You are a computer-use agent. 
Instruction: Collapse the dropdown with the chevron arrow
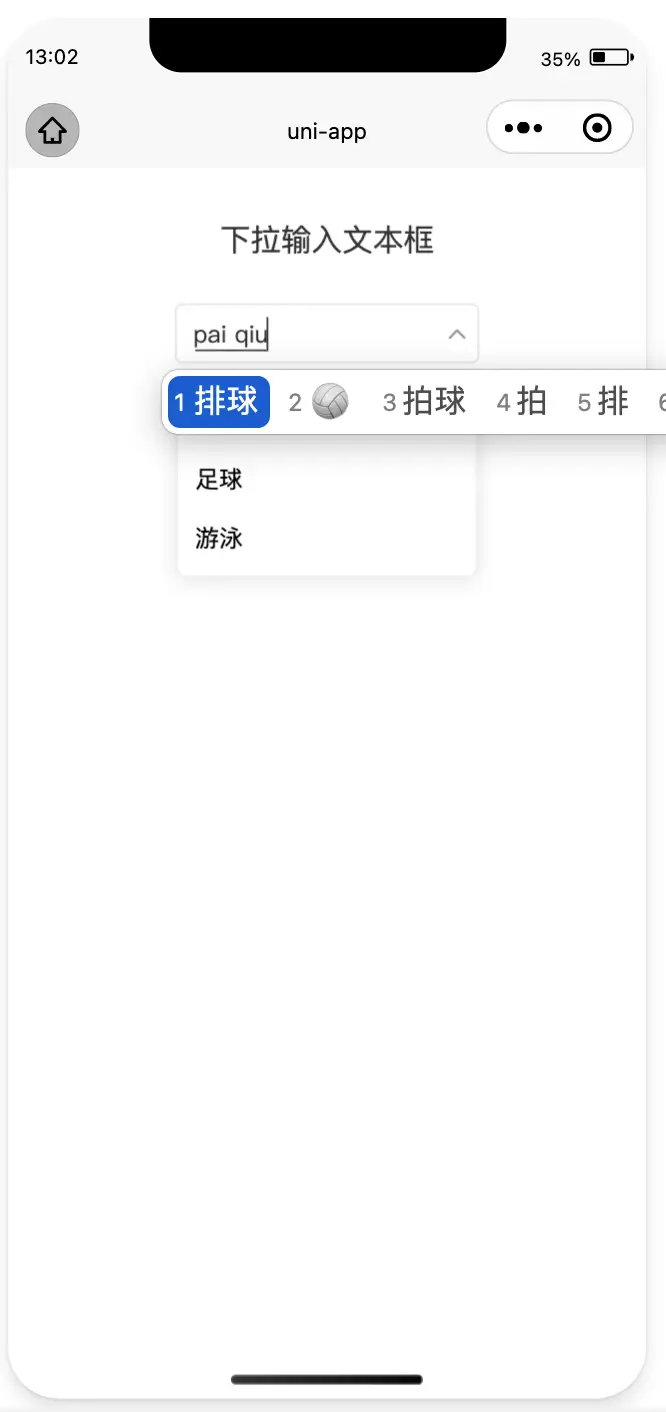click(x=457, y=334)
